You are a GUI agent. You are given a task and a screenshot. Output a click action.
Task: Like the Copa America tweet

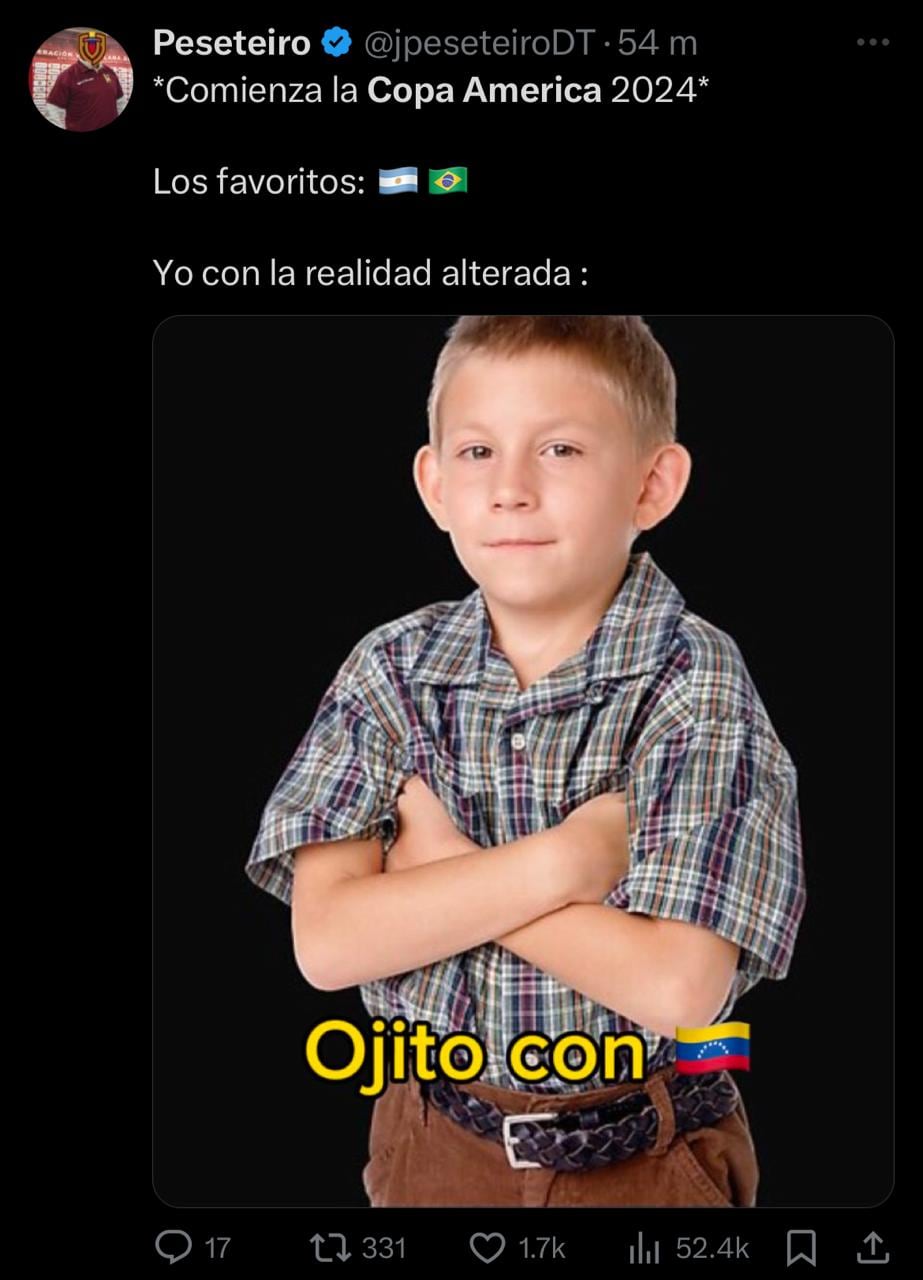(487, 1247)
